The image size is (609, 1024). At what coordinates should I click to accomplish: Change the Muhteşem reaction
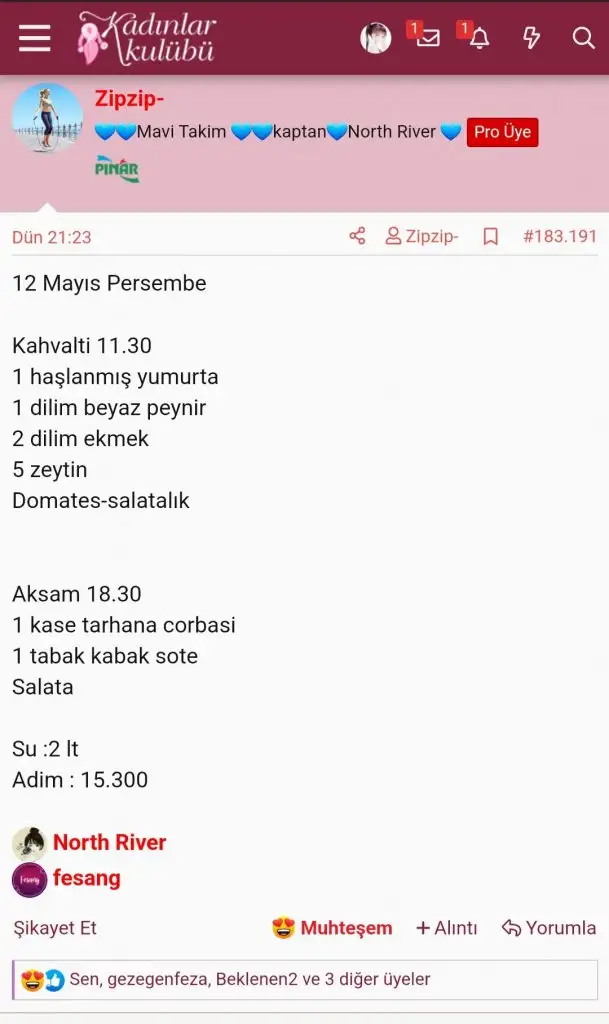tap(332, 928)
